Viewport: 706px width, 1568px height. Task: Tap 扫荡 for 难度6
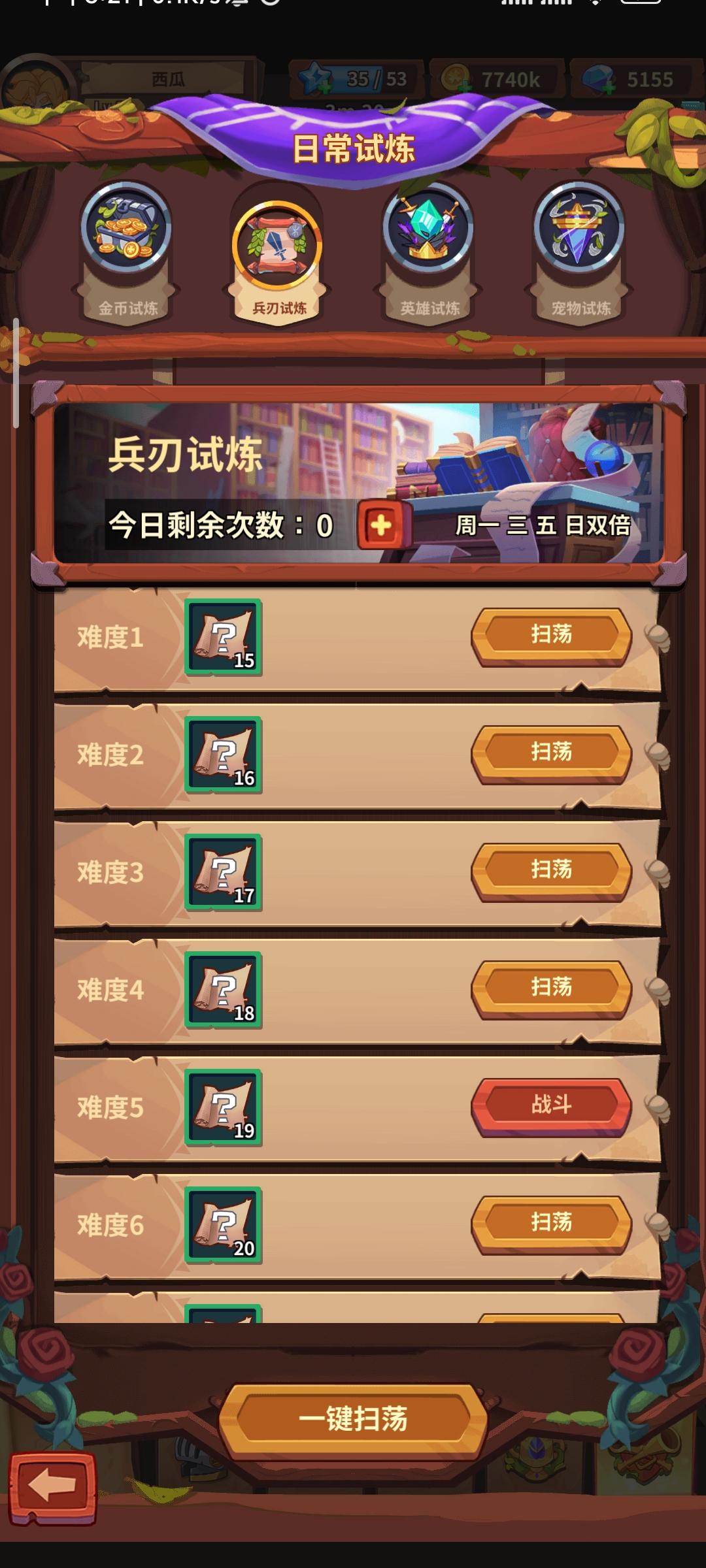click(551, 1224)
